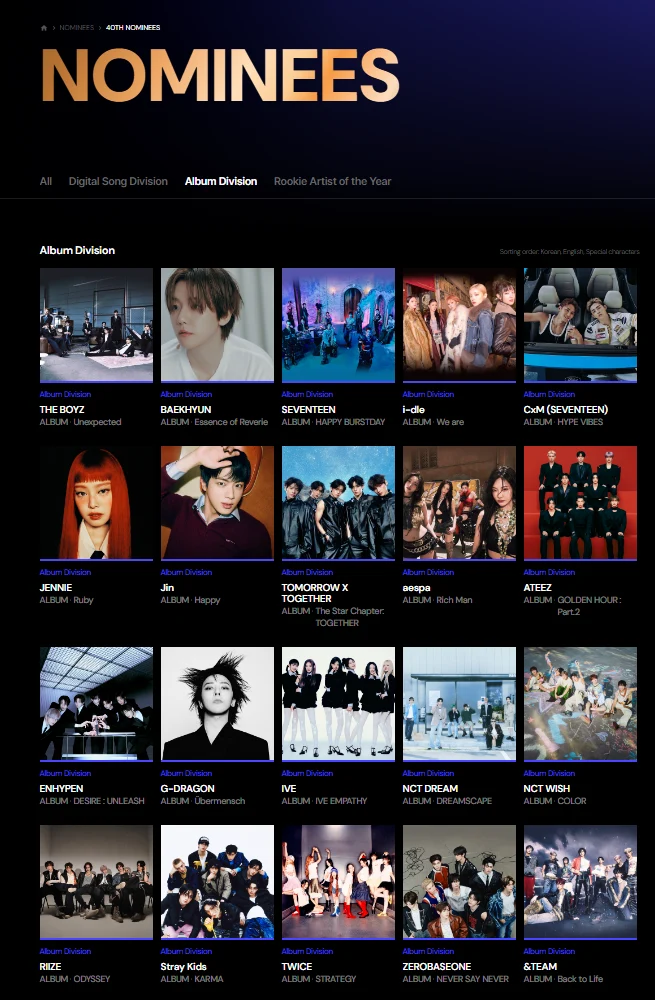This screenshot has height=1000, width=655.
Task: Select TOMORROW X TOGETHER nominee card
Action: tap(338, 503)
